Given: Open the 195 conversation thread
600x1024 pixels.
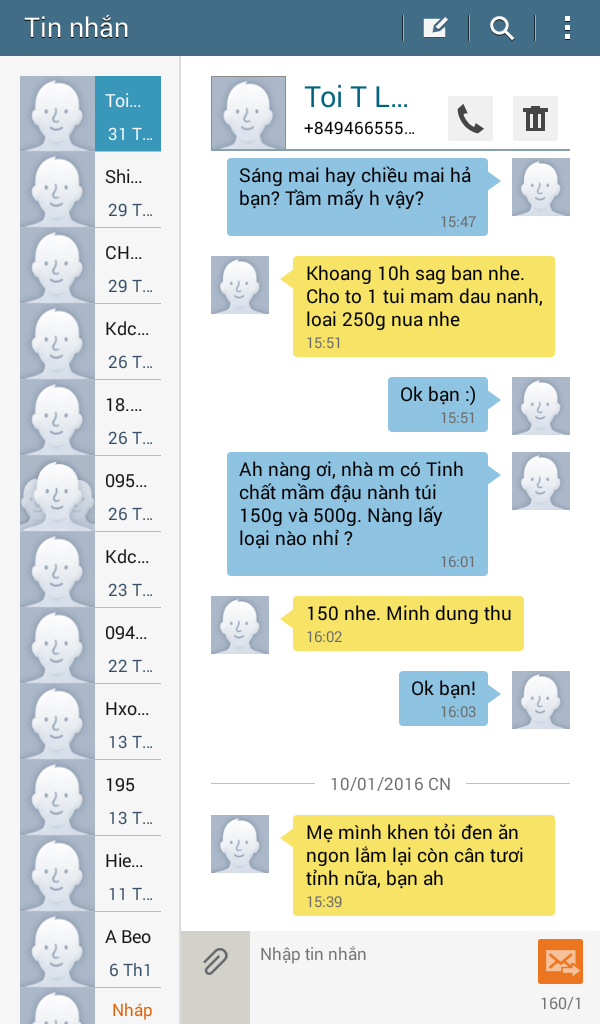Looking at the screenshot, I should tap(90, 798).
